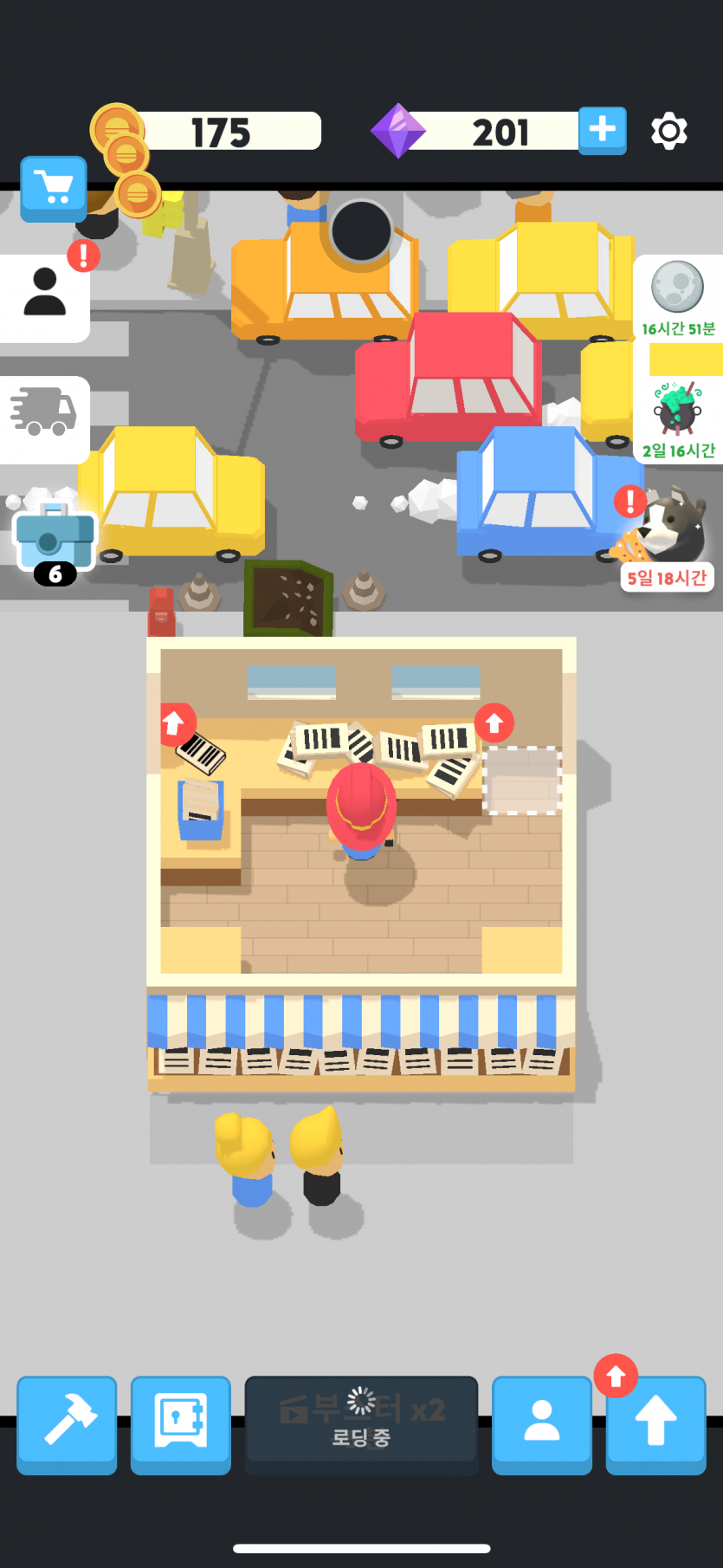Open the staff person button at bottom
Image resolution: width=723 pixels, height=1568 pixels.
pyautogui.click(x=542, y=1423)
